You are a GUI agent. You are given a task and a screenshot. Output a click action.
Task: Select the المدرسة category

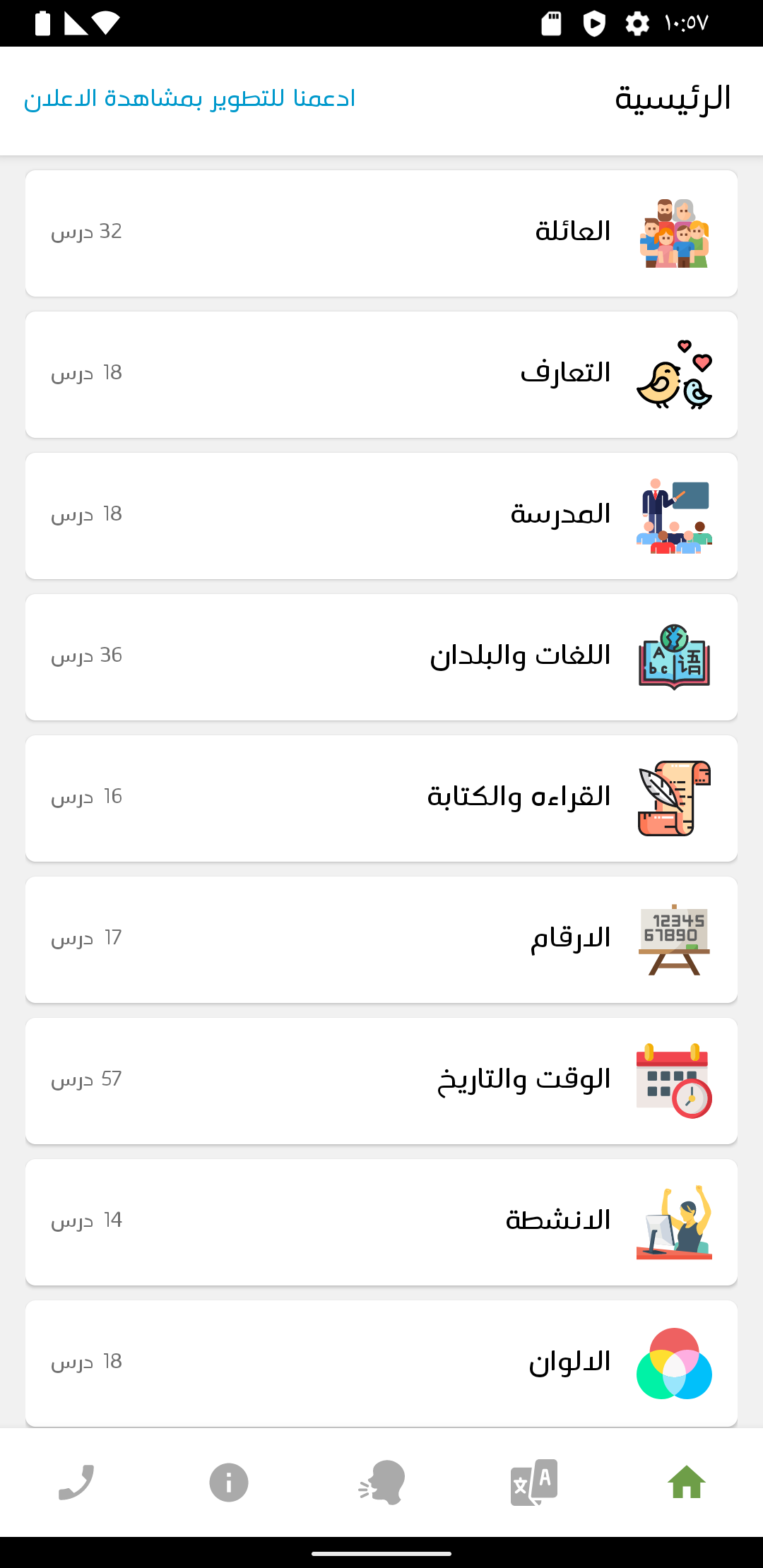point(381,516)
